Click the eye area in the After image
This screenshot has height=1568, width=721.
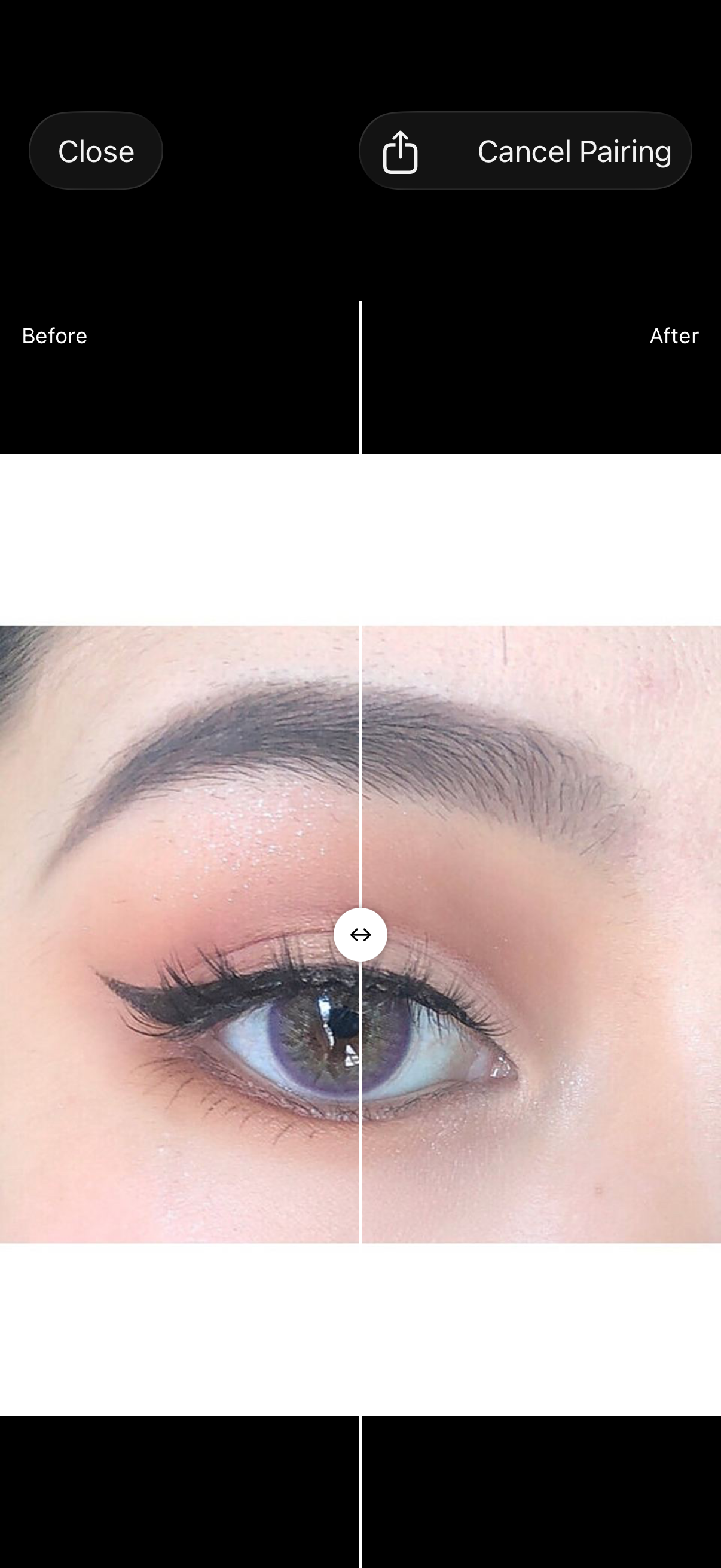tap(438, 1035)
